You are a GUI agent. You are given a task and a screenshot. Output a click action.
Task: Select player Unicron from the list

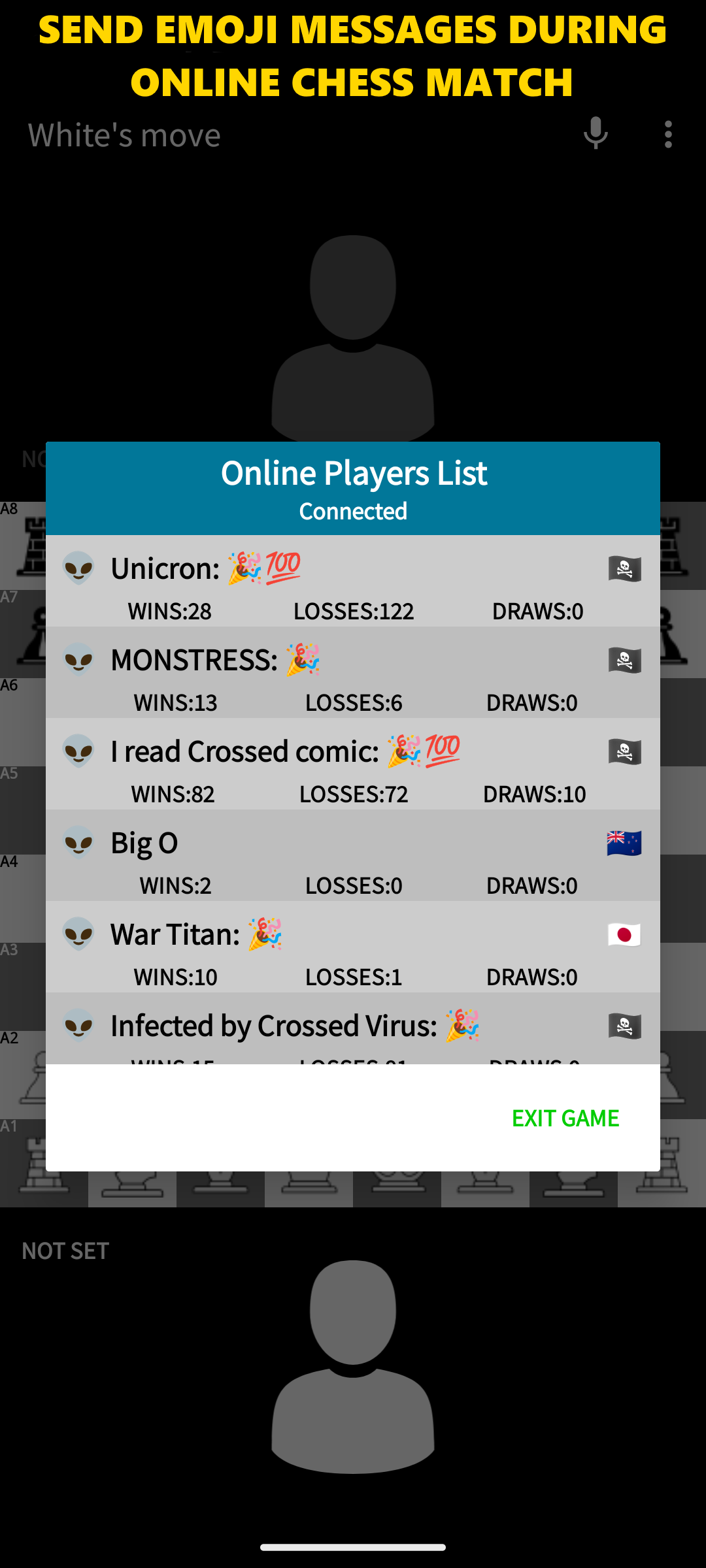tap(353, 581)
